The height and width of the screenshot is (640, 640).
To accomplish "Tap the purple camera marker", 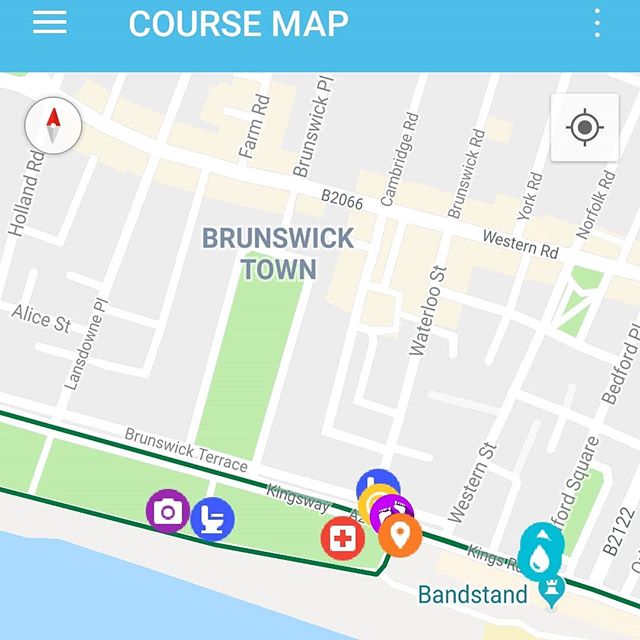I will pos(167,511).
